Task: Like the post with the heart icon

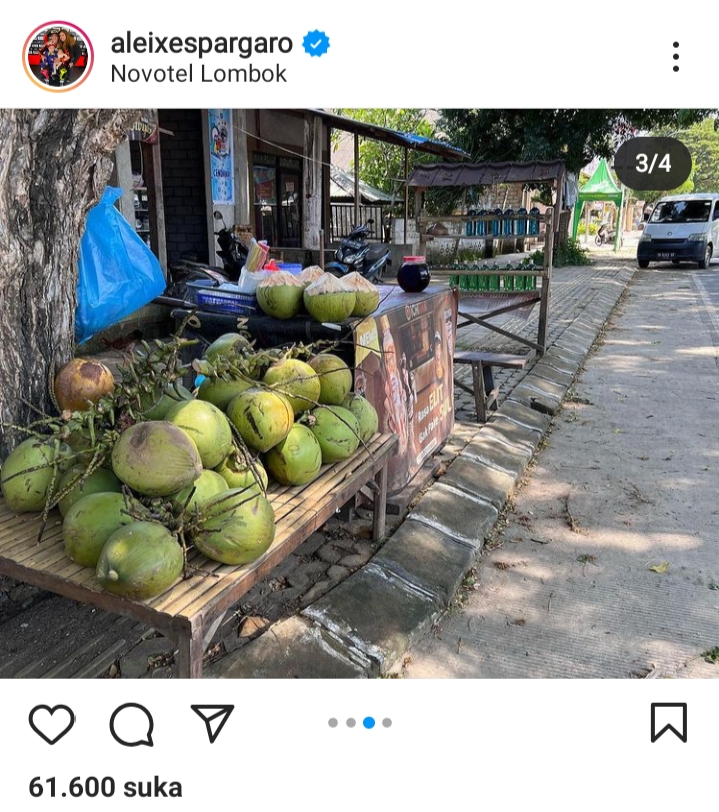Action: tap(51, 723)
